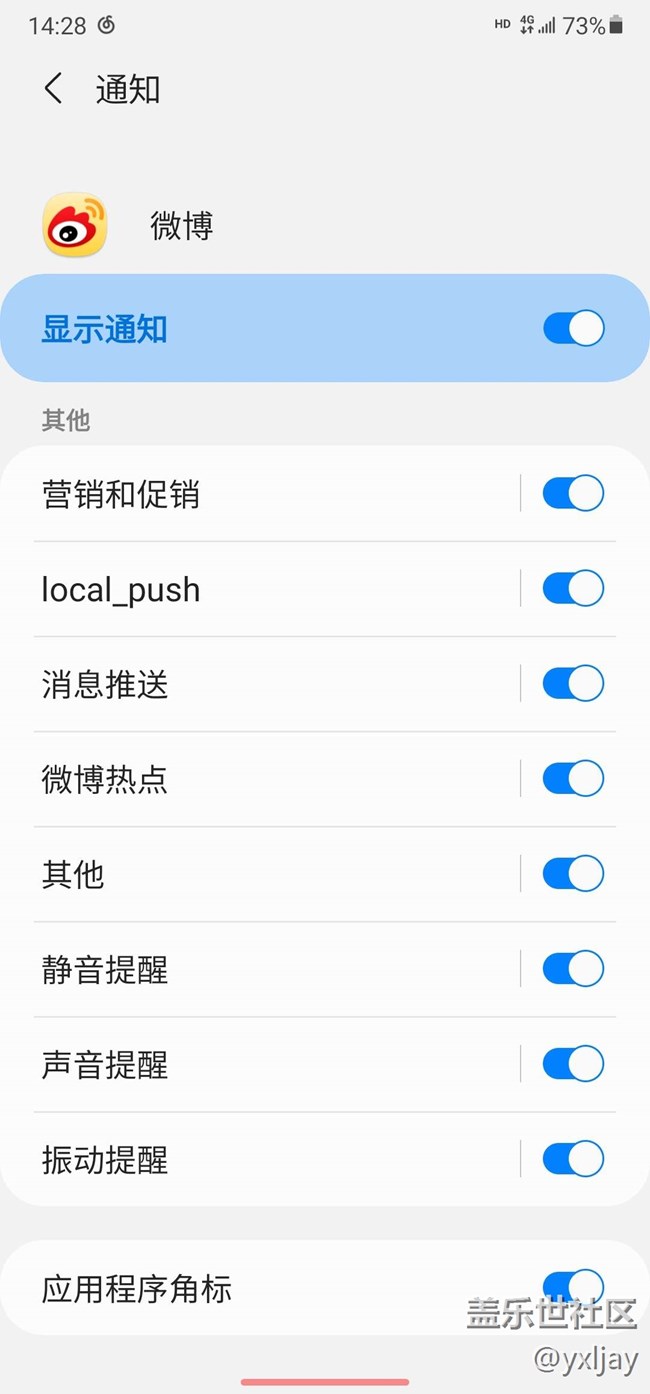Turn off the 微博热点 switch
650x1394 pixels.
(x=573, y=778)
